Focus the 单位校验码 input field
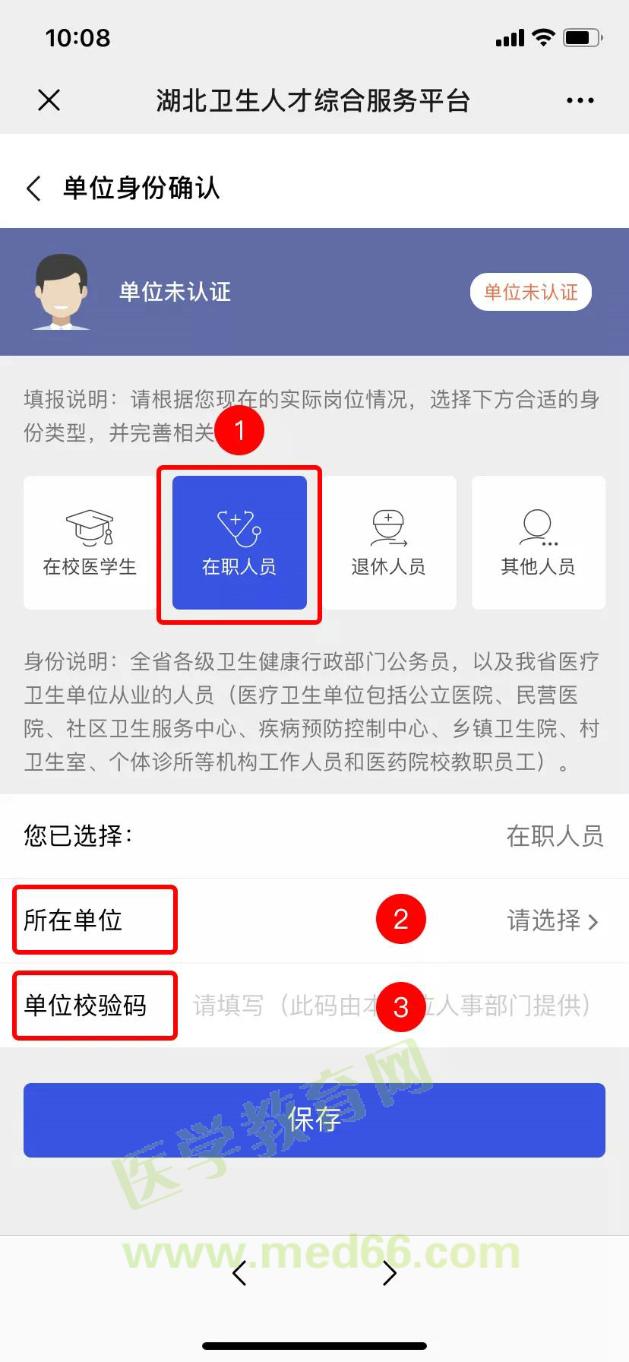 pyautogui.click(x=392, y=1005)
